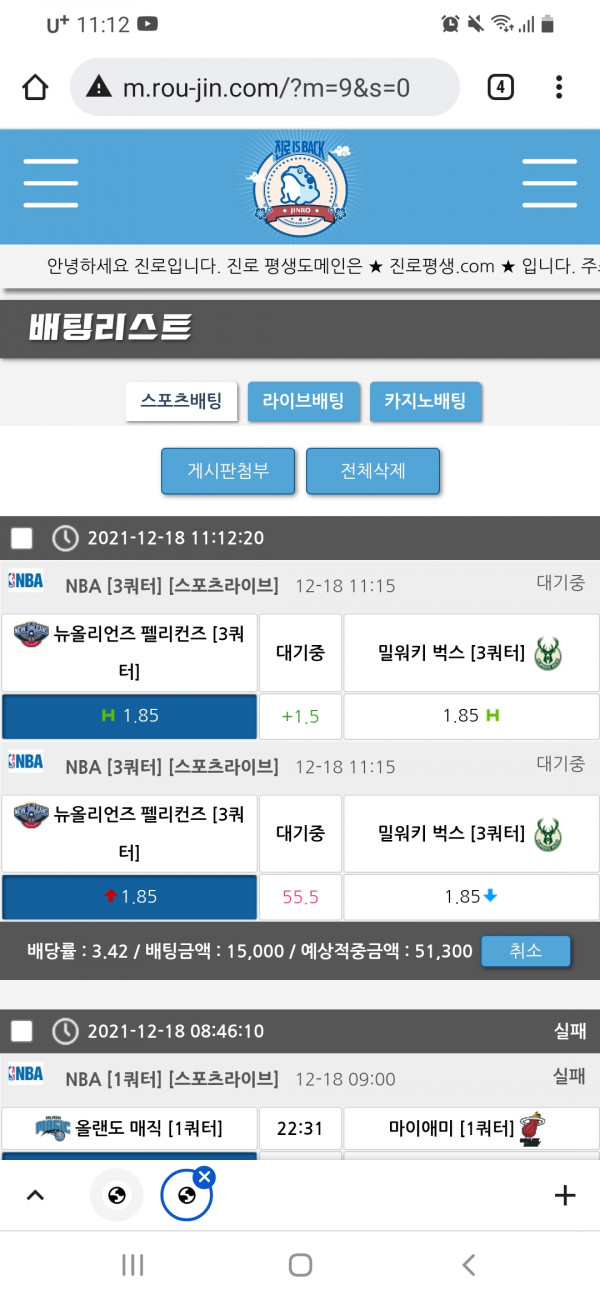Expand the bottom toolbar up arrow
Screen dimensions: 600x1300
[x=35, y=1195]
